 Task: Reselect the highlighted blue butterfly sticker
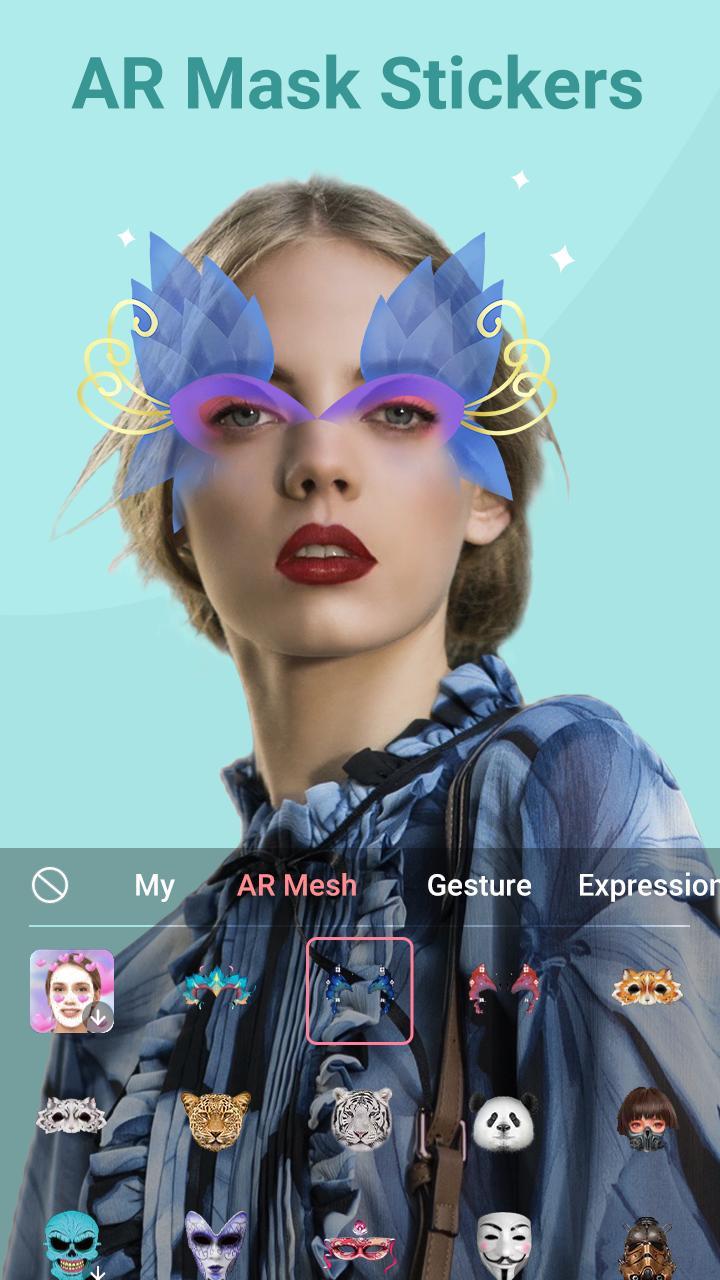360,990
